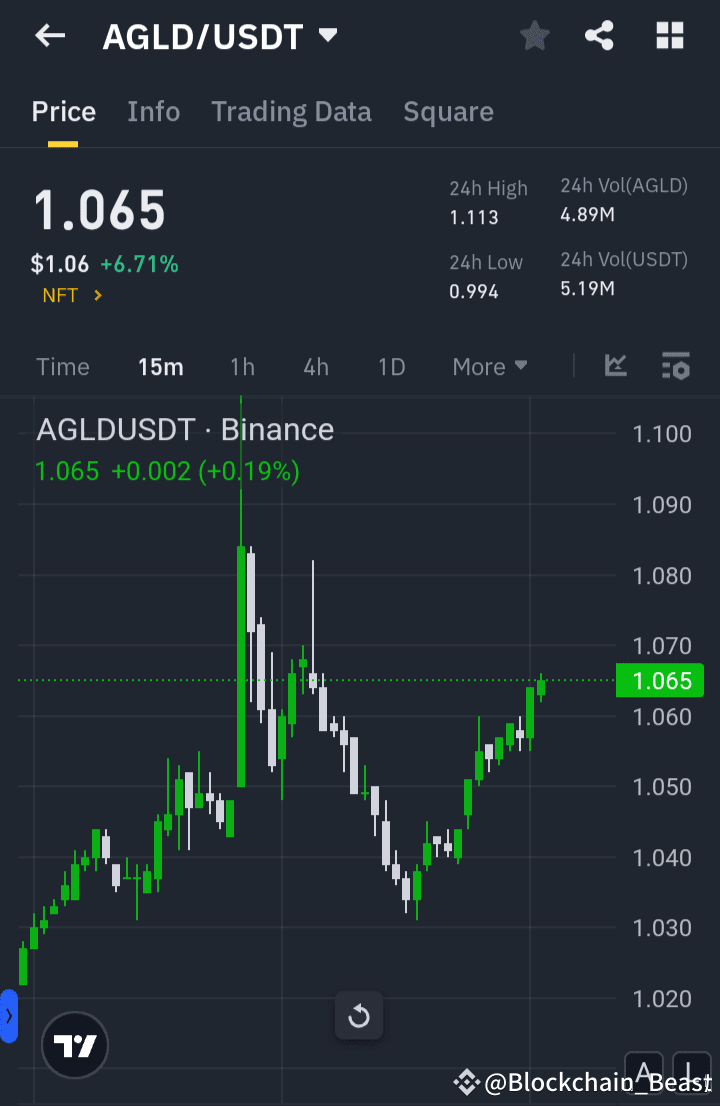Open the chart settings icon
Image resolution: width=720 pixels, height=1106 pixels.
pyautogui.click(x=675, y=367)
